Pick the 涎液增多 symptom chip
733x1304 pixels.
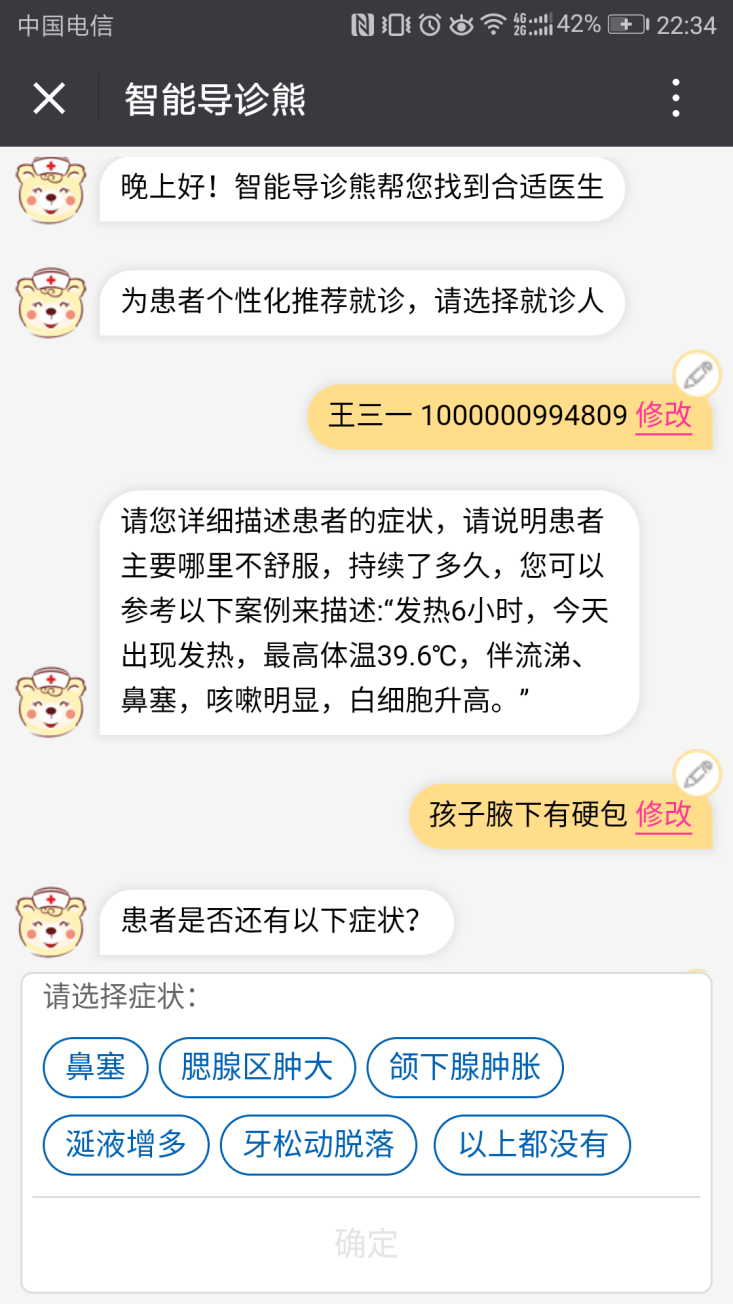tap(126, 1144)
